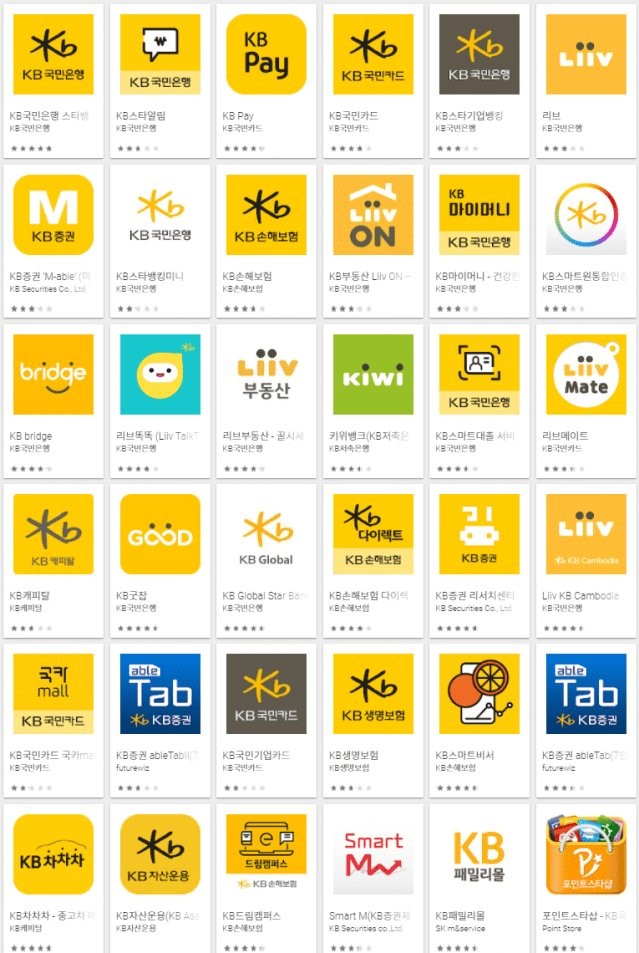View the KB손해보험 app
This screenshot has height=953, width=639.
click(266, 215)
